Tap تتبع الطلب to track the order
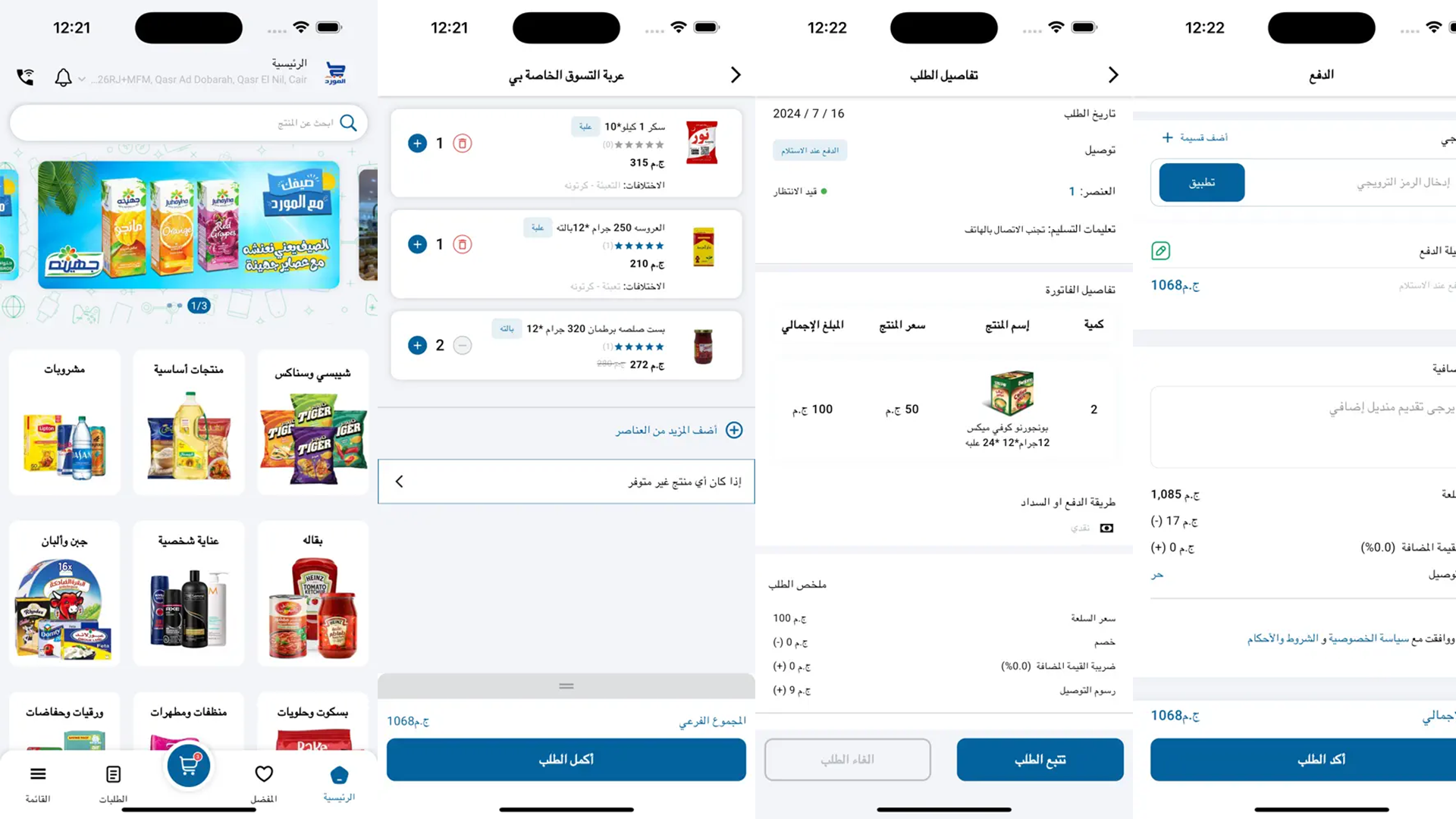1456x819 pixels. point(1040,759)
